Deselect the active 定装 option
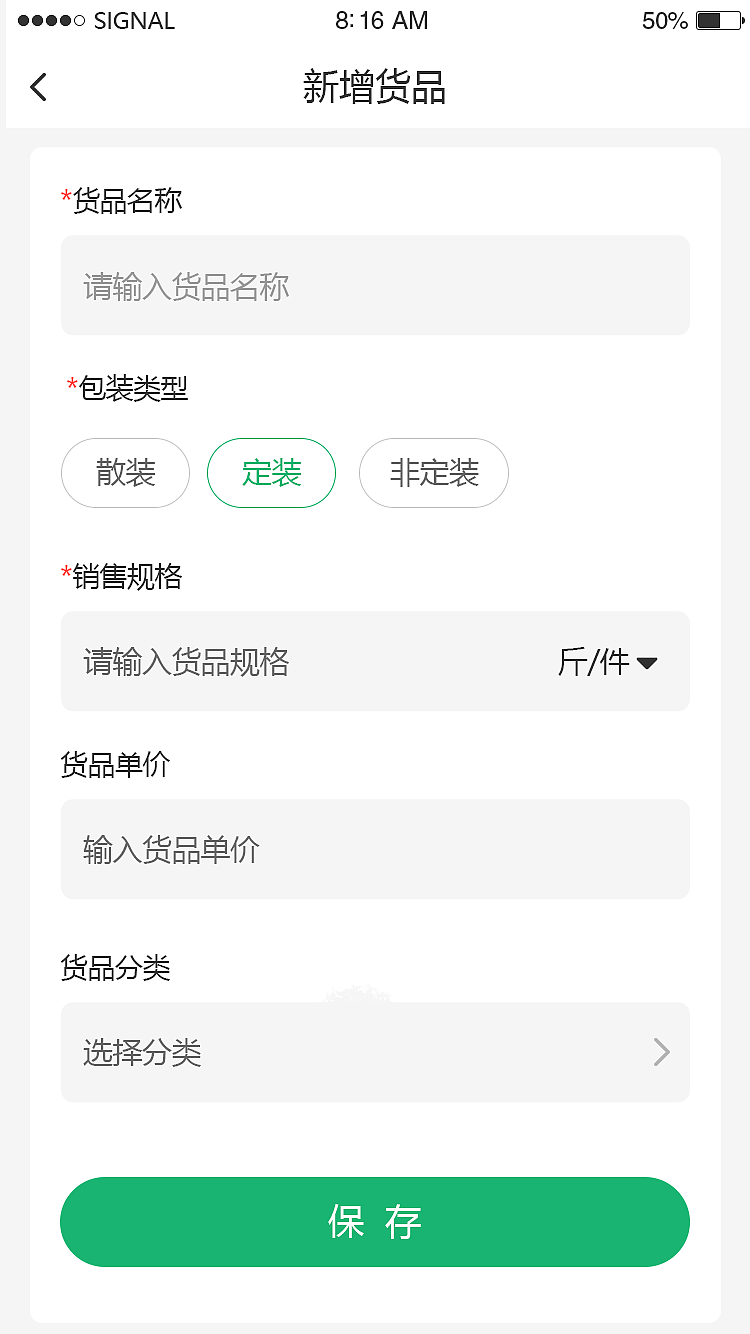This screenshot has height=1334, width=750. tap(271, 473)
